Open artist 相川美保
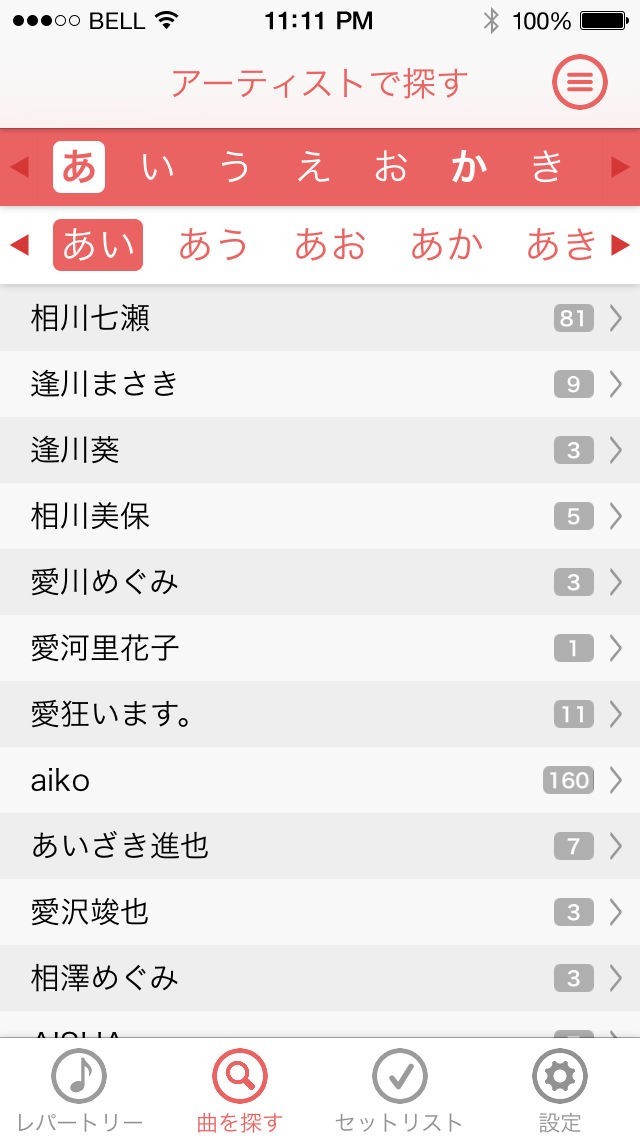The height and width of the screenshot is (1136, 640). (320, 516)
